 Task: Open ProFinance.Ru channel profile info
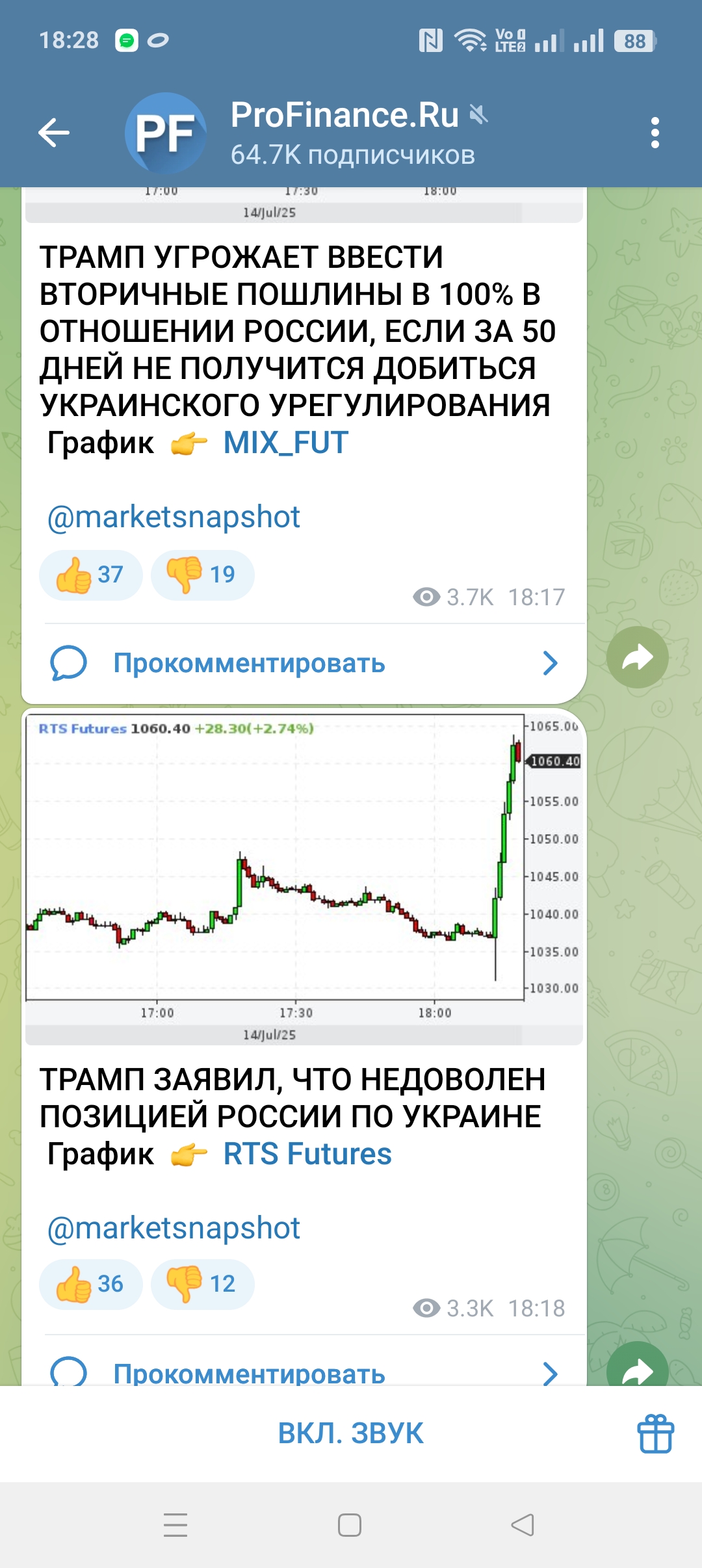pos(351,133)
